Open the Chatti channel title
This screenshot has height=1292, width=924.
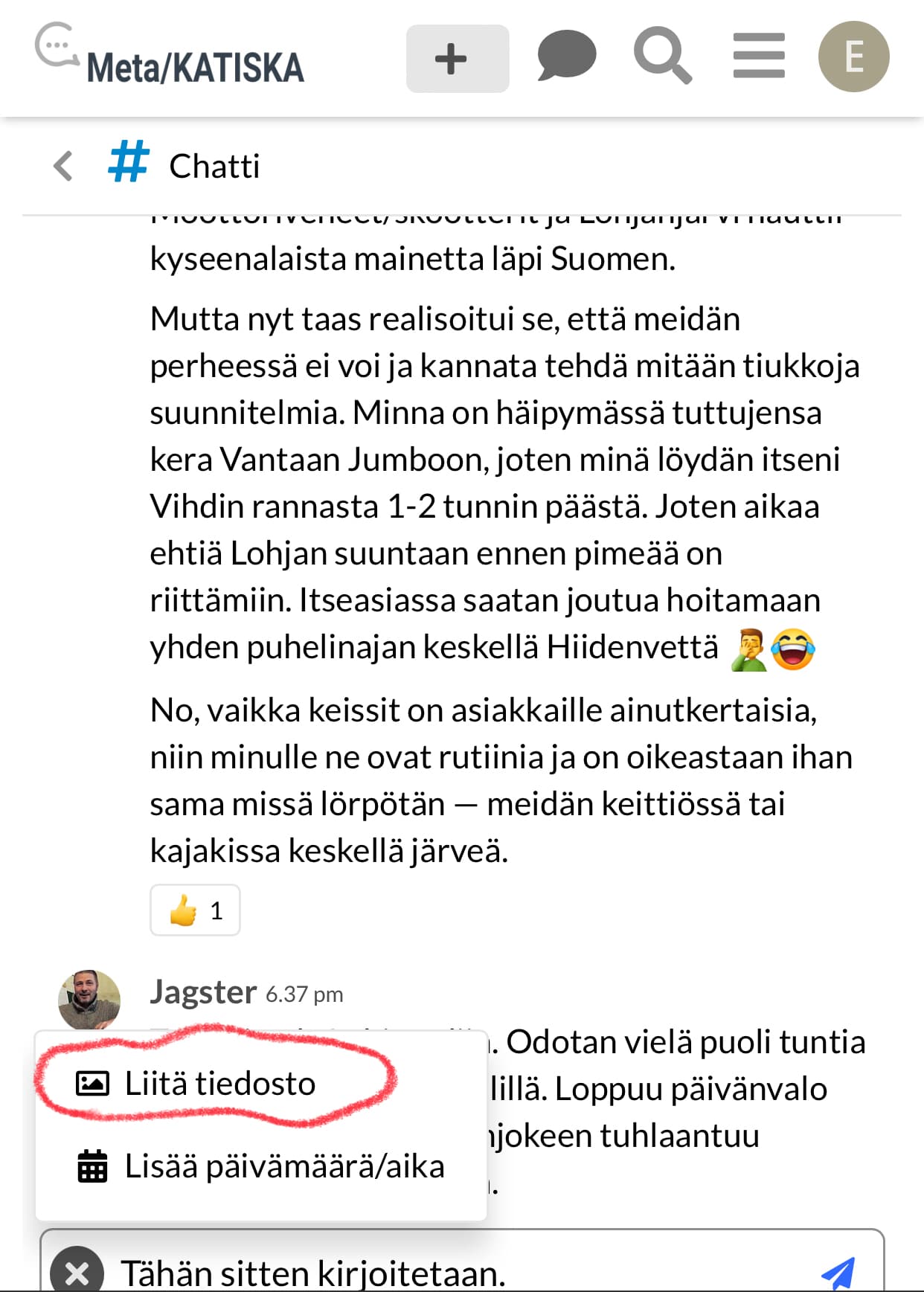coord(214,166)
